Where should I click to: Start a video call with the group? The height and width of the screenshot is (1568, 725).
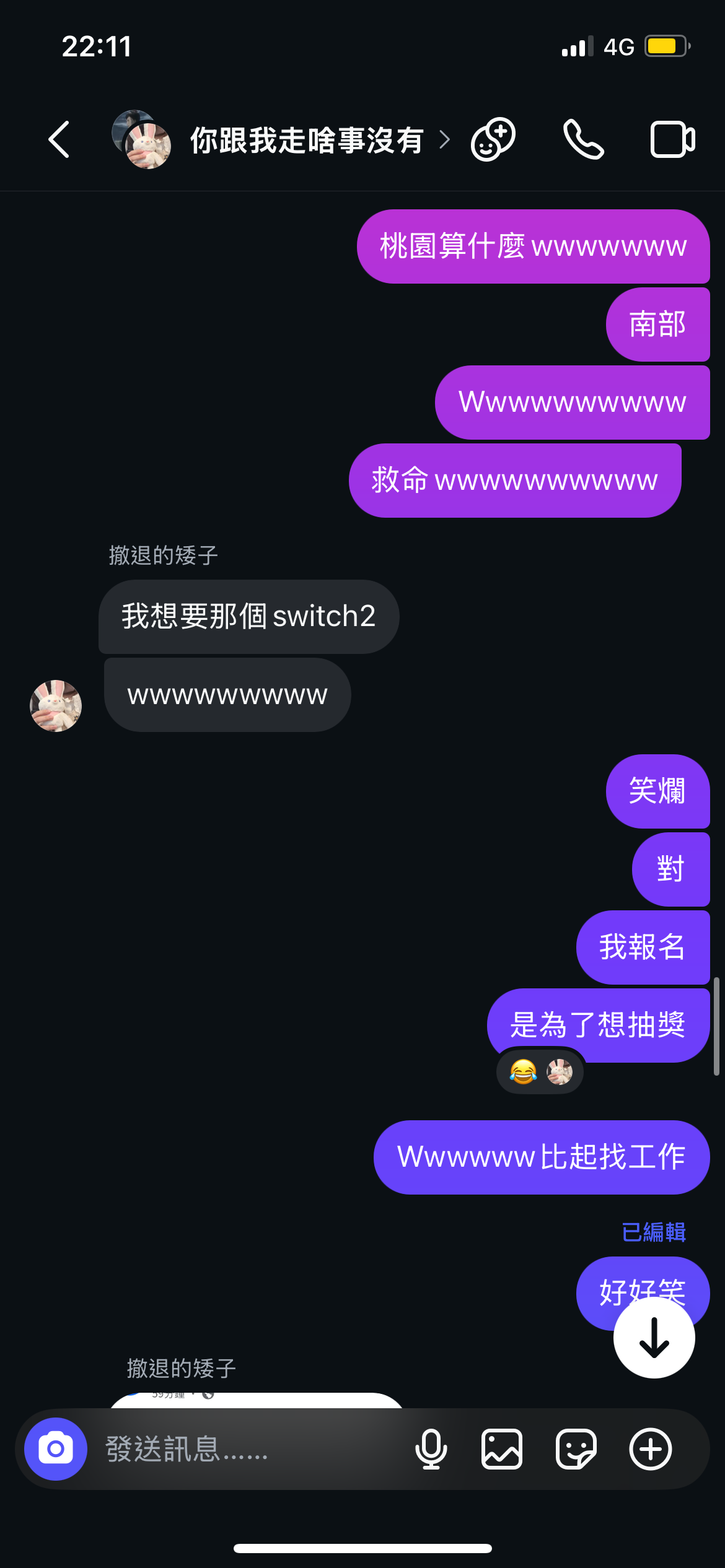click(672, 140)
